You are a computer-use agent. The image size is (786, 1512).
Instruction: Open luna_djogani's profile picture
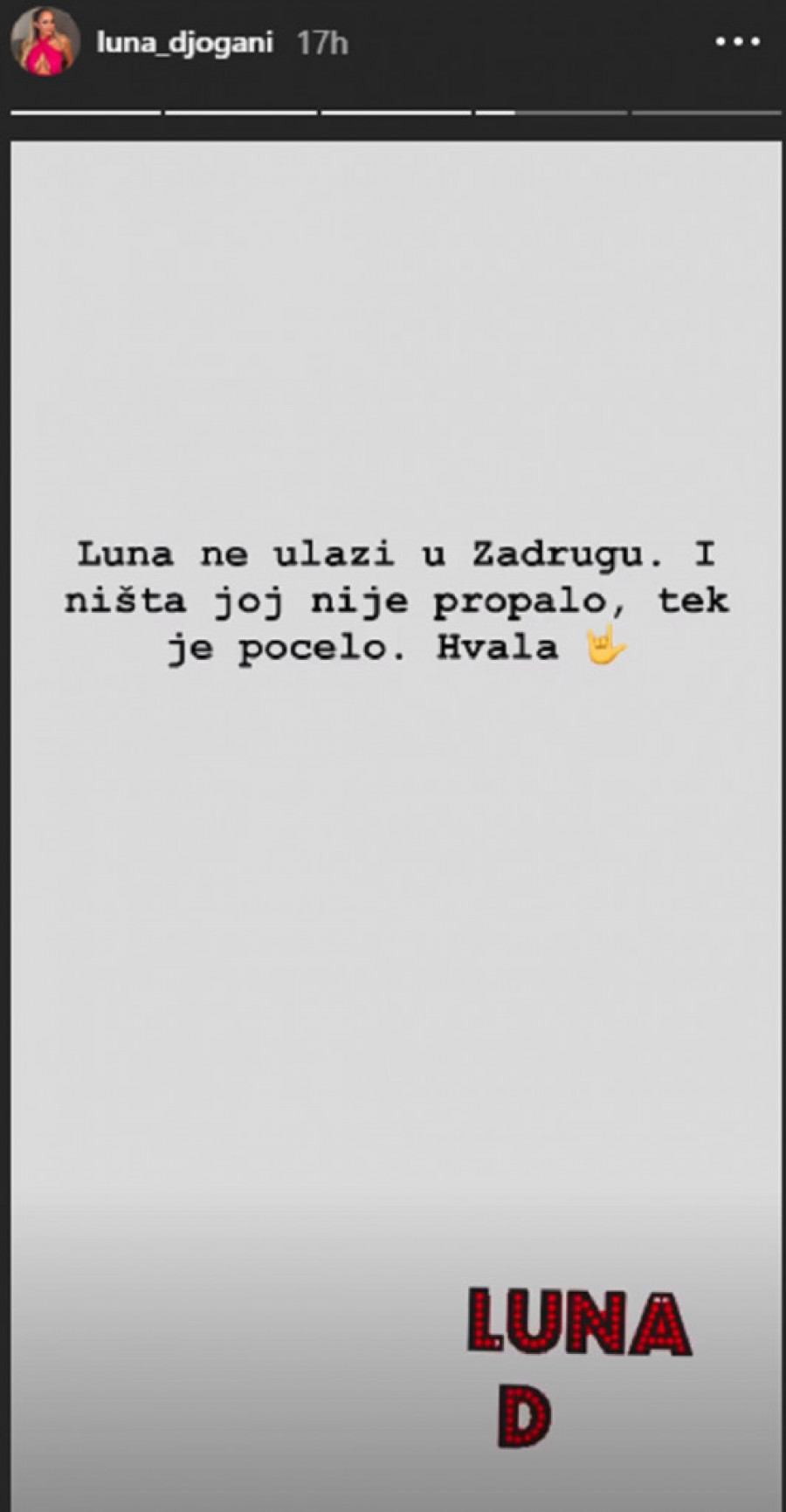[45, 43]
